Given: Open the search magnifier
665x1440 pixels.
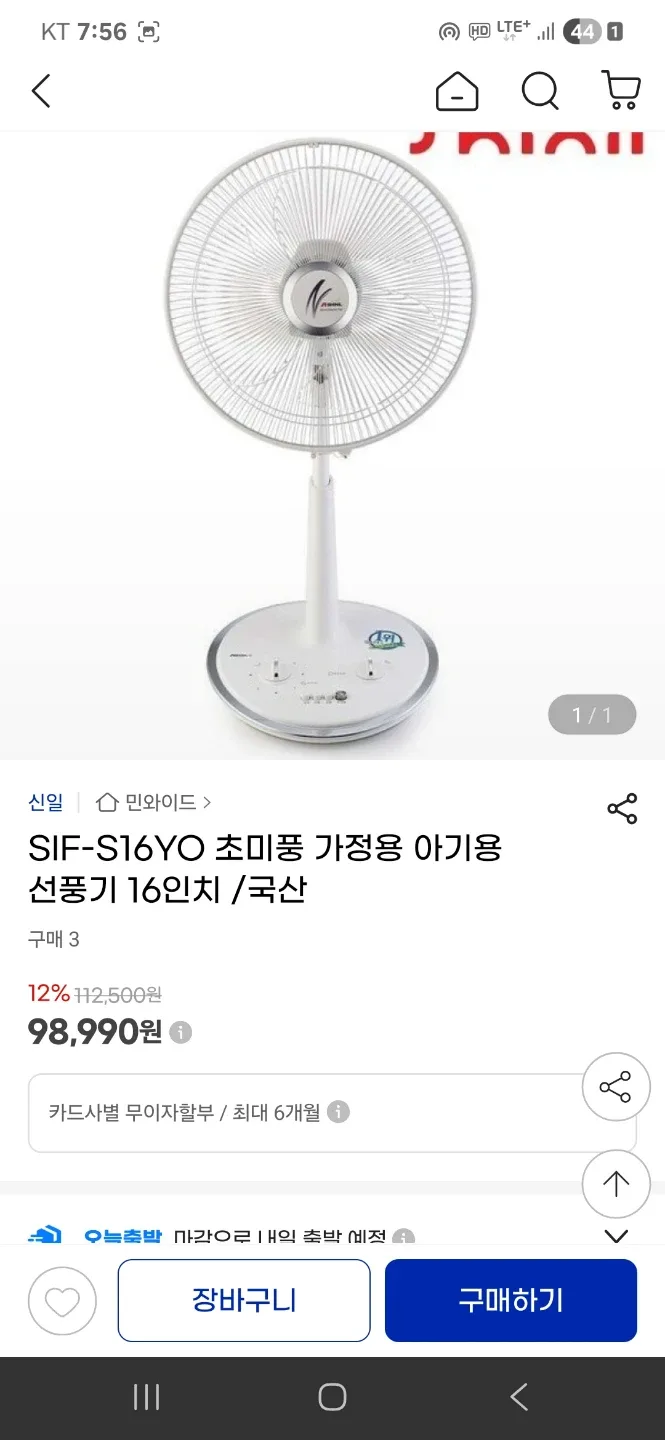Looking at the screenshot, I should (540, 91).
